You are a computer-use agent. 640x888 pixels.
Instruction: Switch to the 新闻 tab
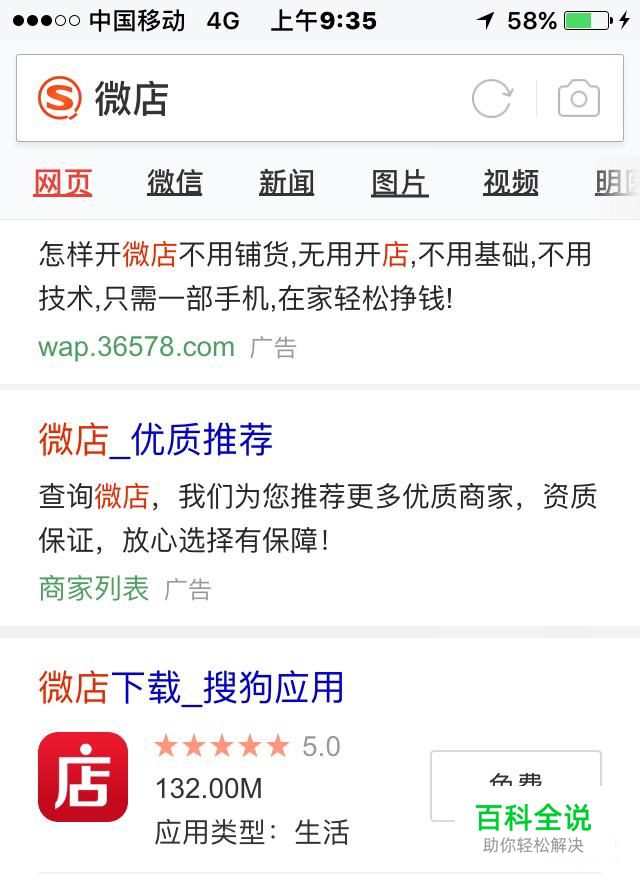point(287,182)
